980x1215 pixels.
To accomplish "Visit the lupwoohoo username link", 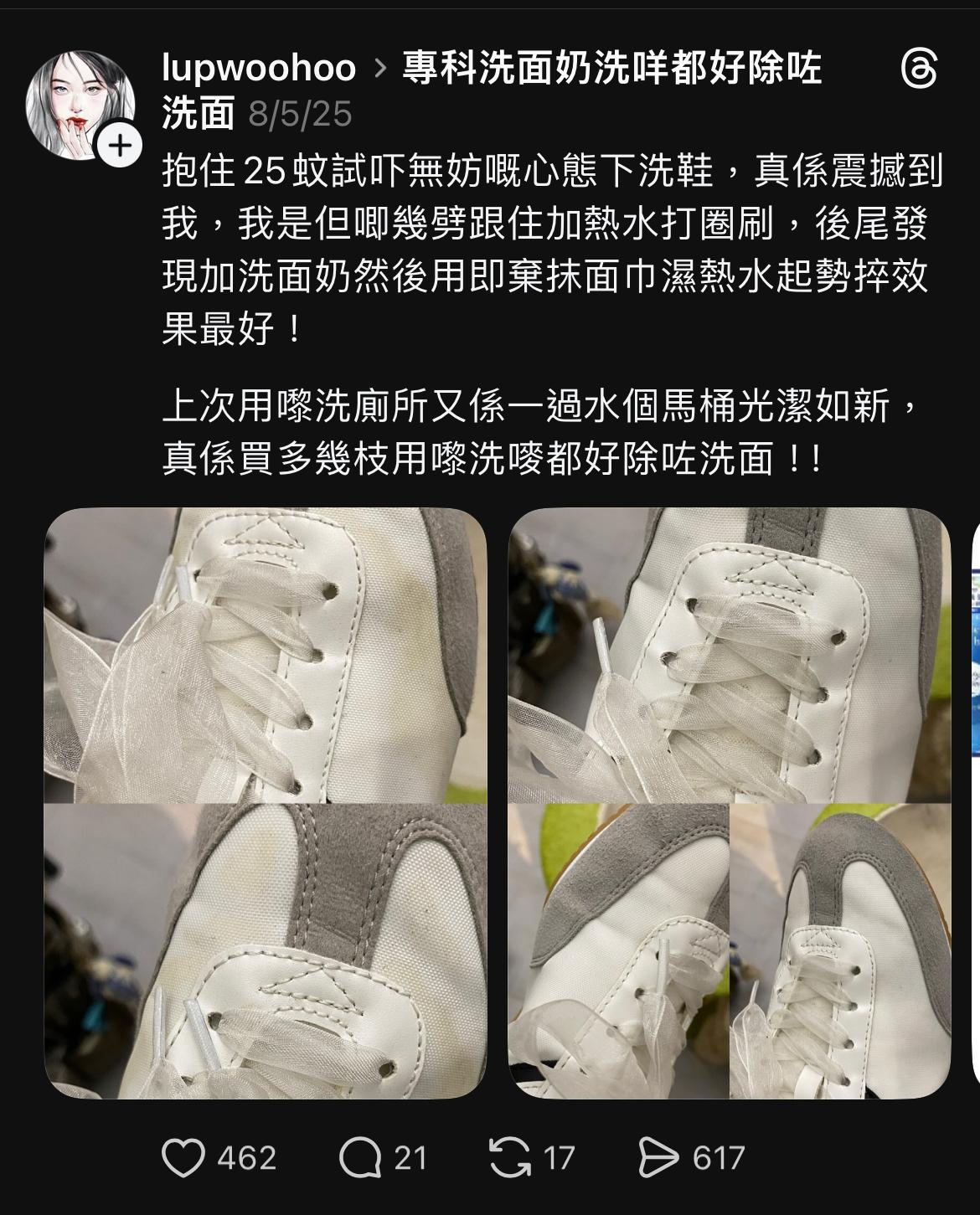I will click(x=259, y=69).
